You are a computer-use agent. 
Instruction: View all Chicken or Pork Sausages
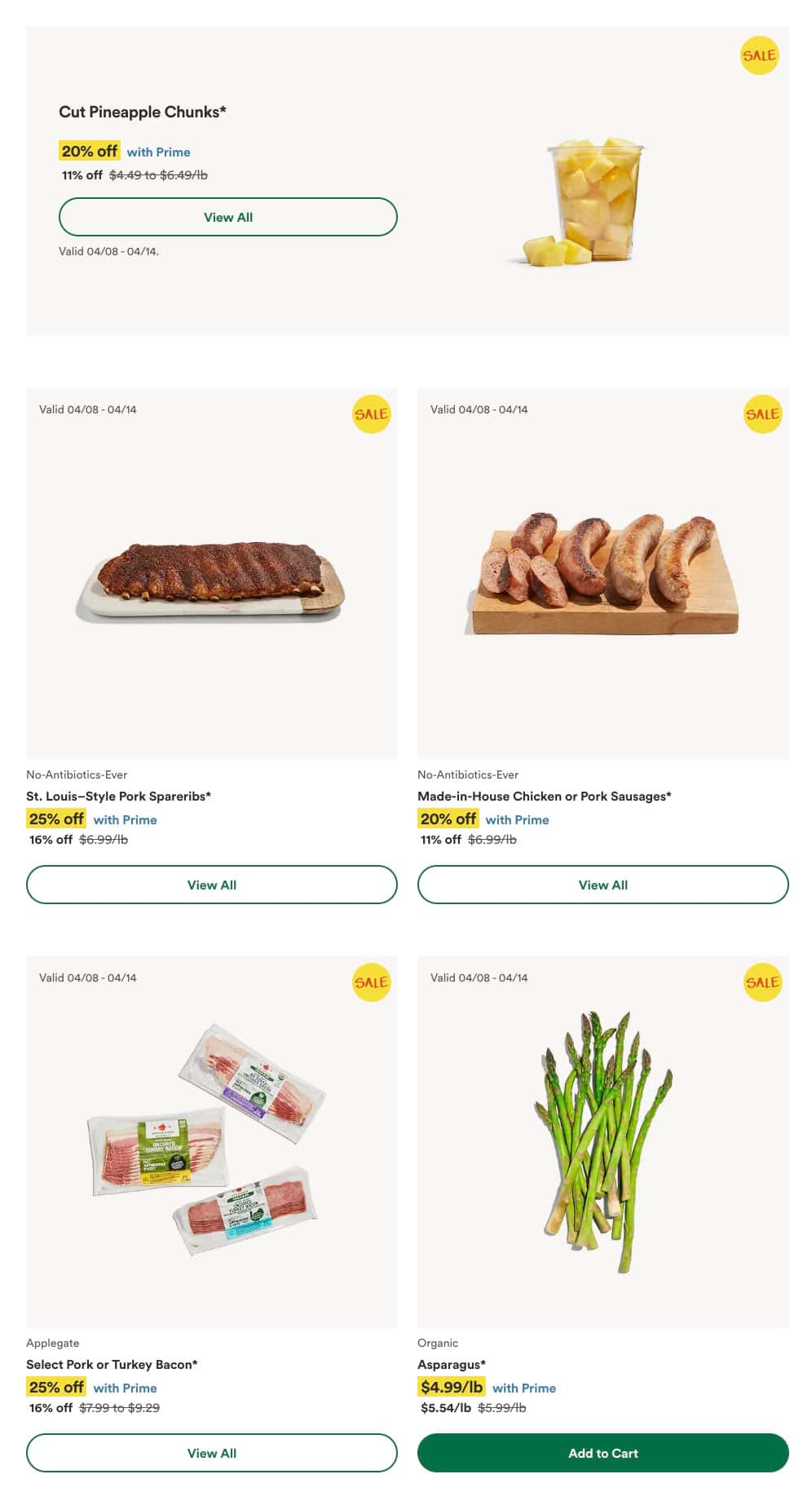click(602, 885)
